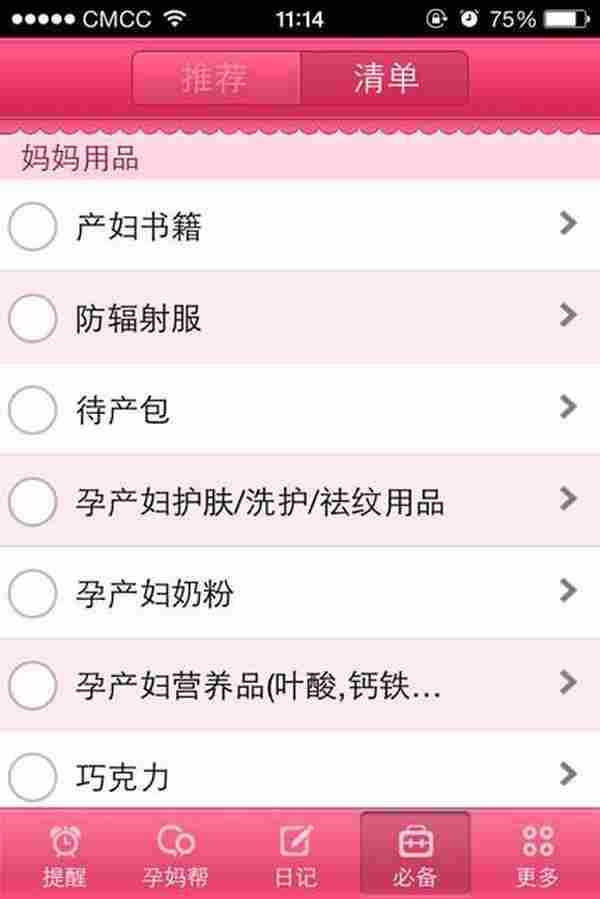Open 孕产妇护肤/洗护/祛纹用品 details
The height and width of the screenshot is (899, 600).
[x=300, y=501]
